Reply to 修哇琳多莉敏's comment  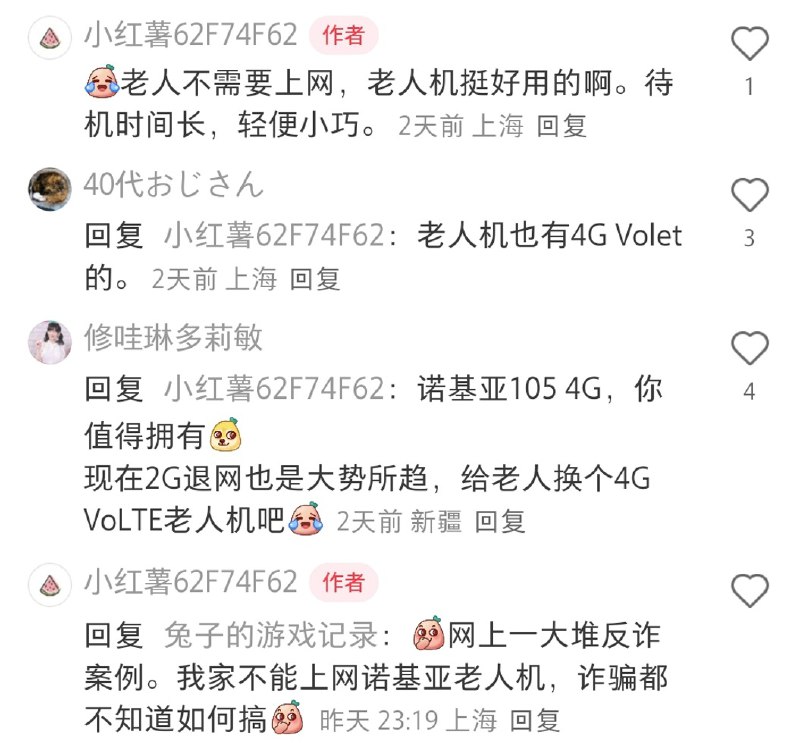[x=499, y=521]
